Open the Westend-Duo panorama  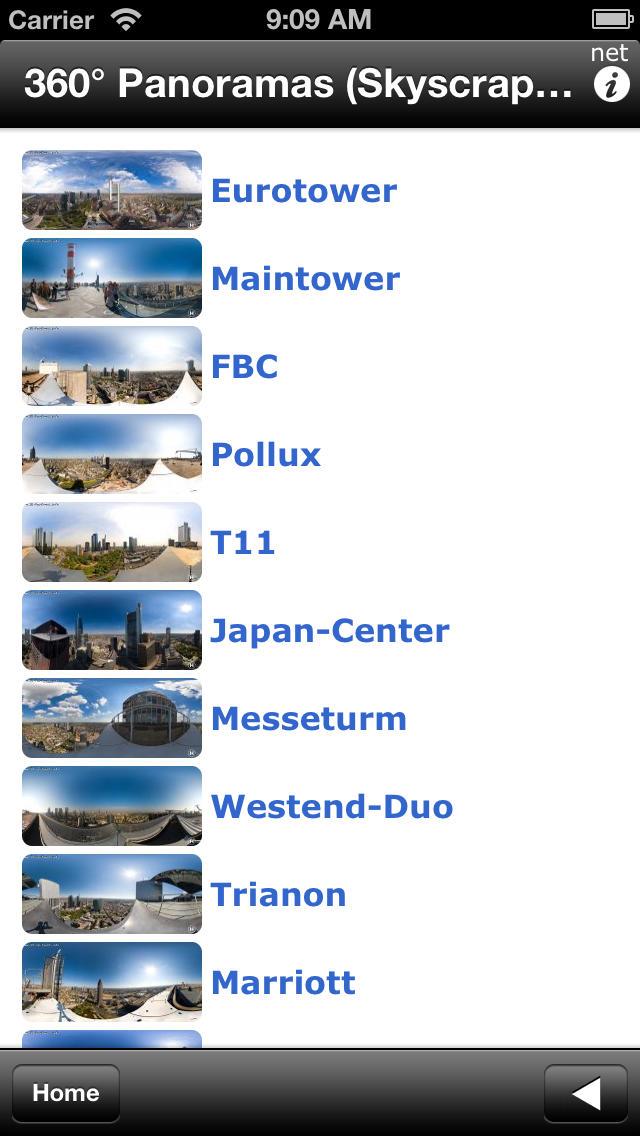[332, 807]
